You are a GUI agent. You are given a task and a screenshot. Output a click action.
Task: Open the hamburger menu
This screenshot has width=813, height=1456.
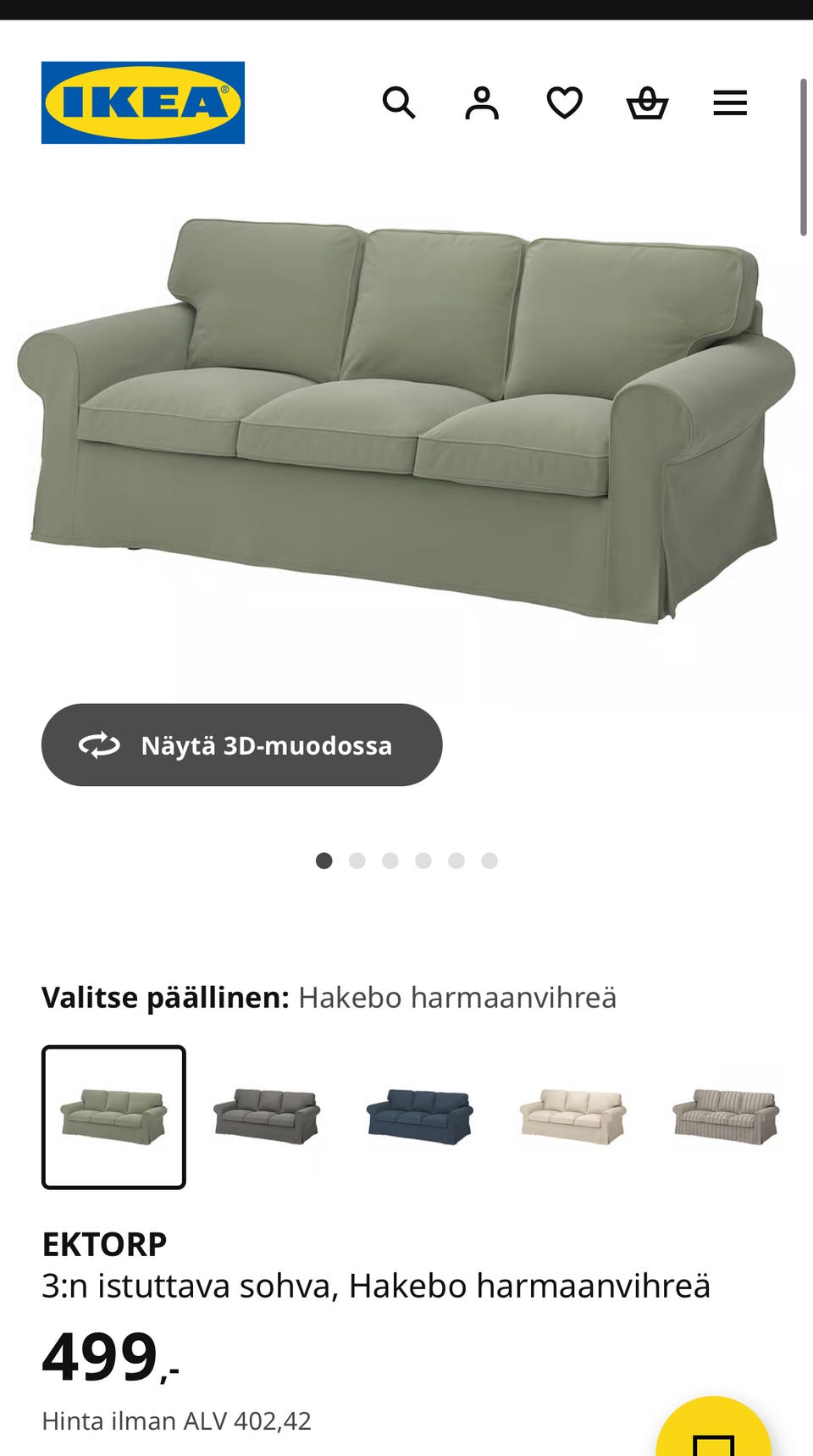point(730,103)
